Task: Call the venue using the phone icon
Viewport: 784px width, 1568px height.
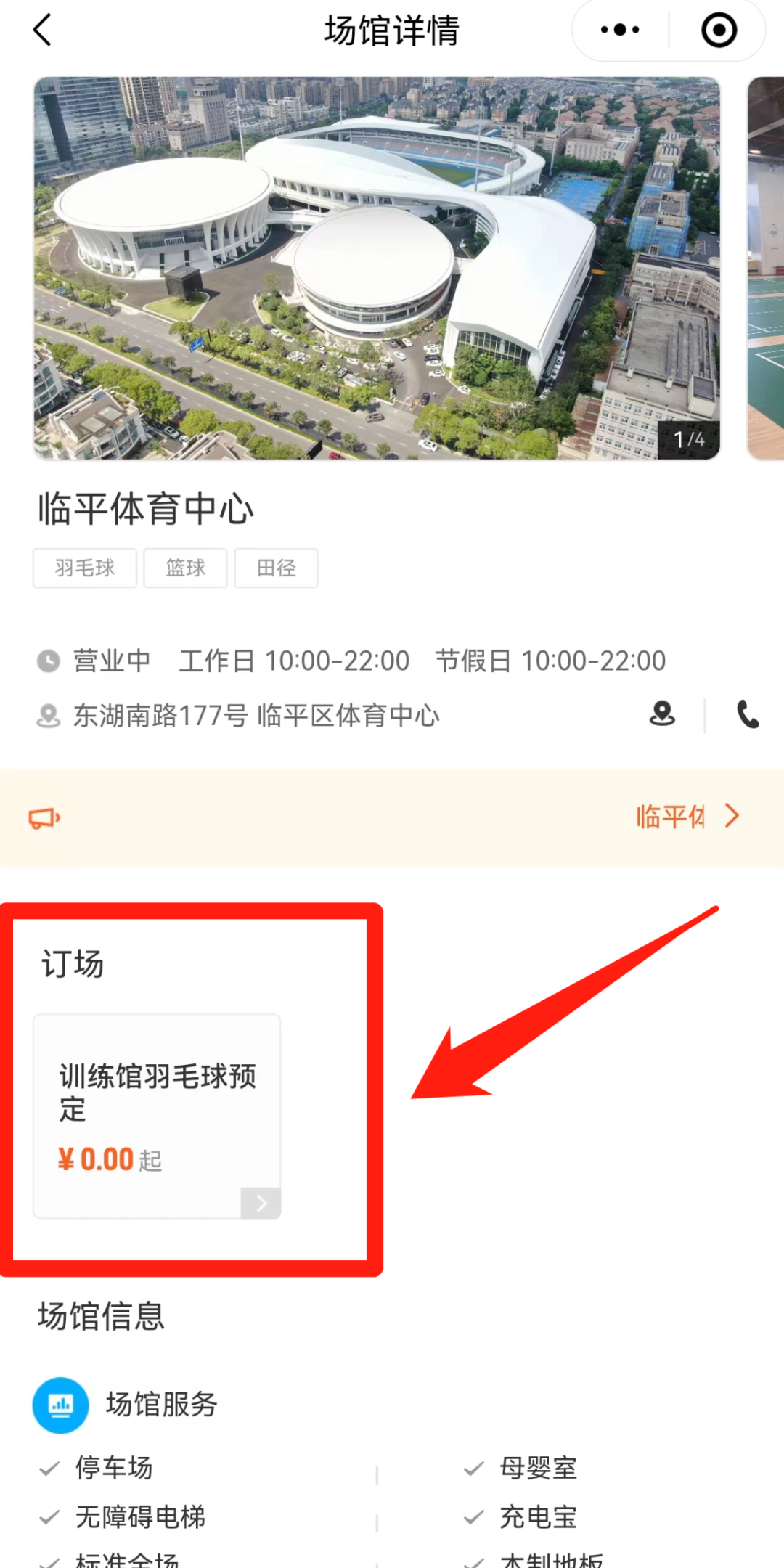Action: (748, 714)
